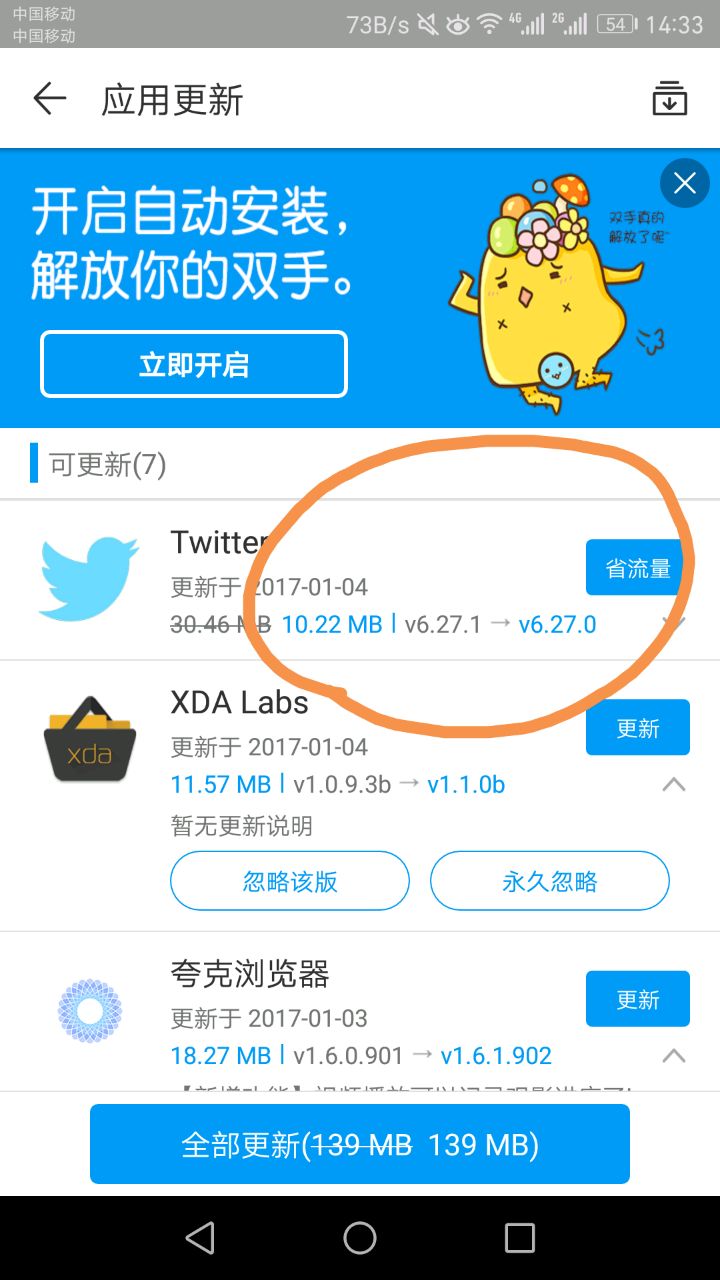The height and width of the screenshot is (1280, 720).
Task: Tap the 立即开启 button
Action: pyautogui.click(x=194, y=365)
